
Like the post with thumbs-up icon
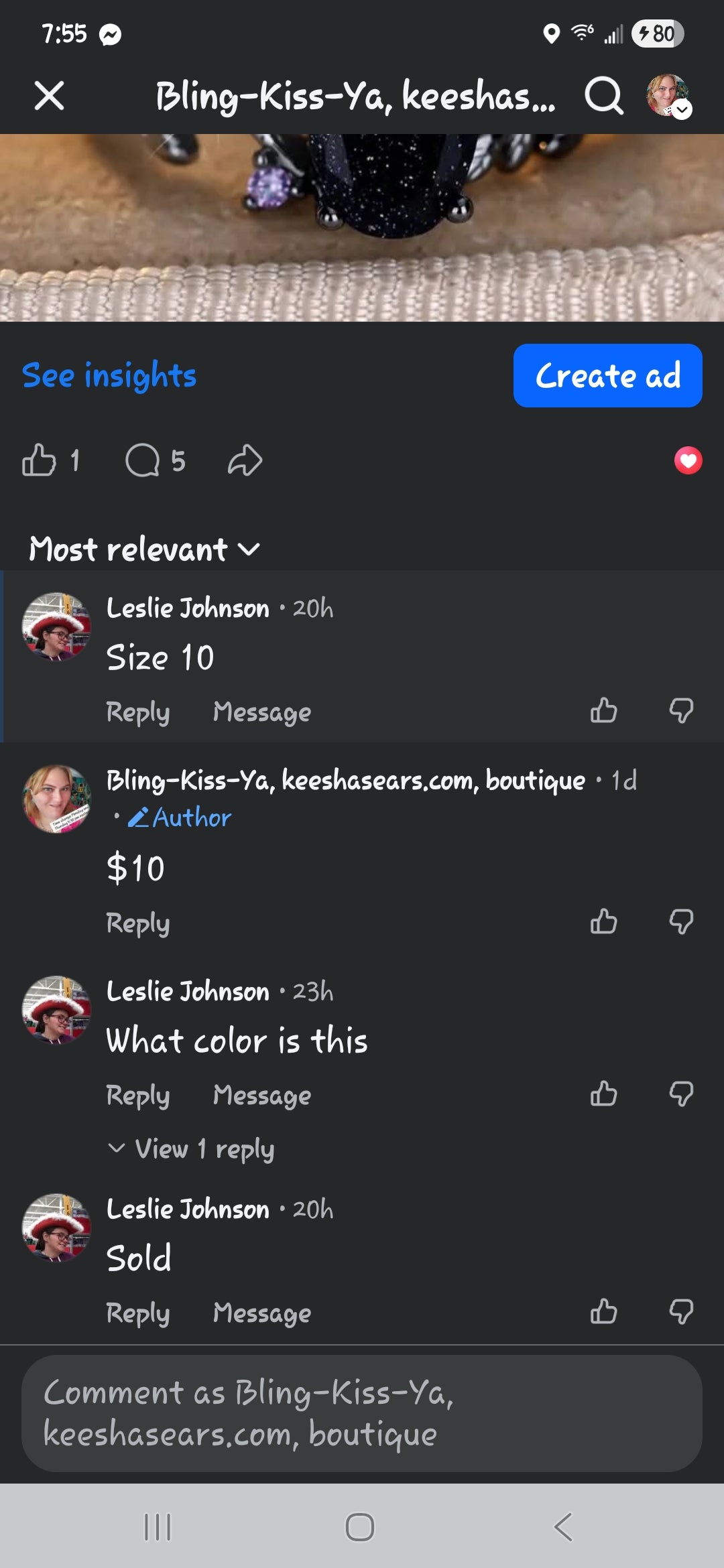click(39, 460)
